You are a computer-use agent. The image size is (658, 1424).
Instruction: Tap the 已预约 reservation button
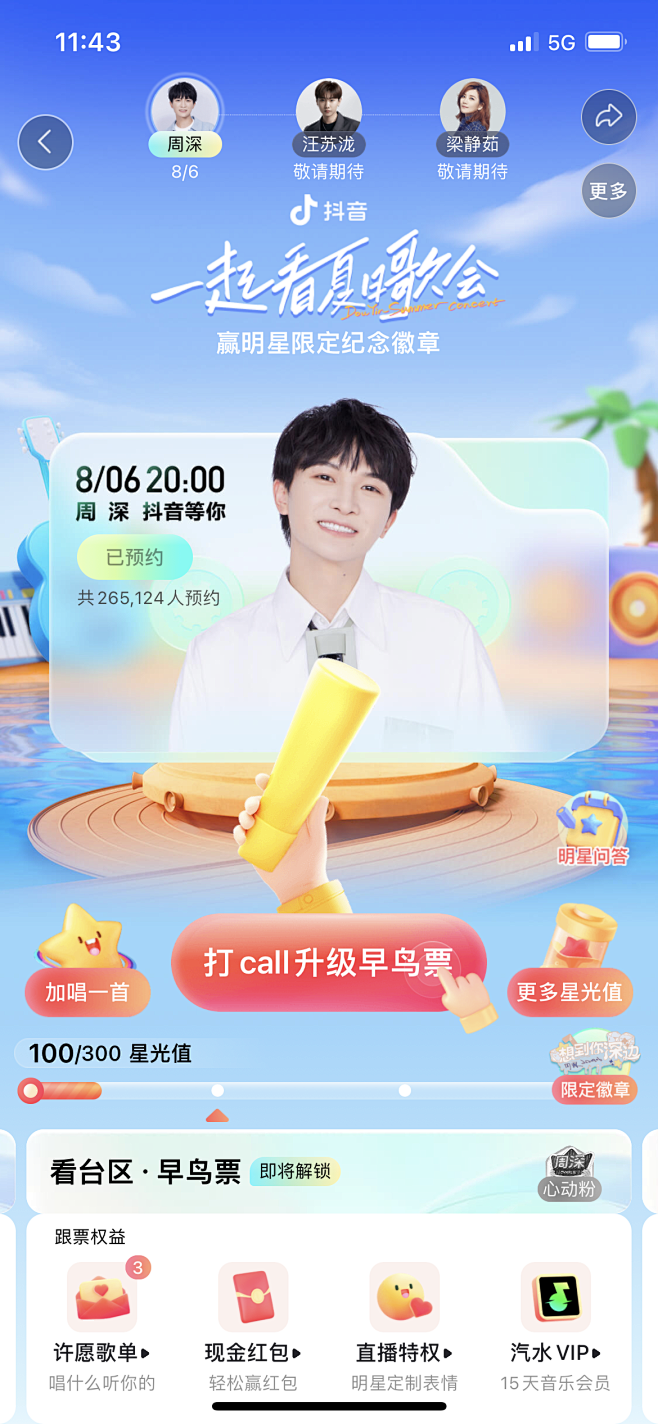click(x=135, y=558)
